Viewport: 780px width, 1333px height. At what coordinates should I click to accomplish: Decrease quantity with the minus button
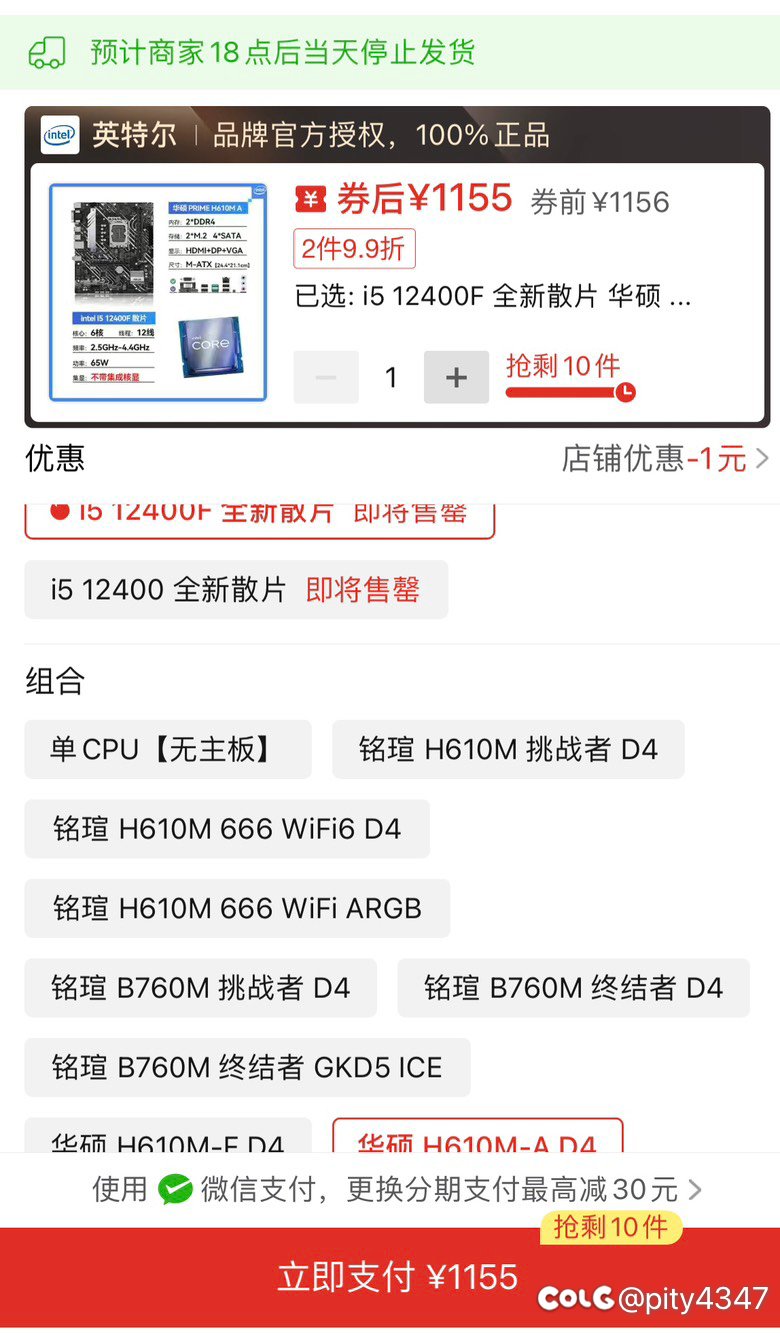pyautogui.click(x=326, y=377)
